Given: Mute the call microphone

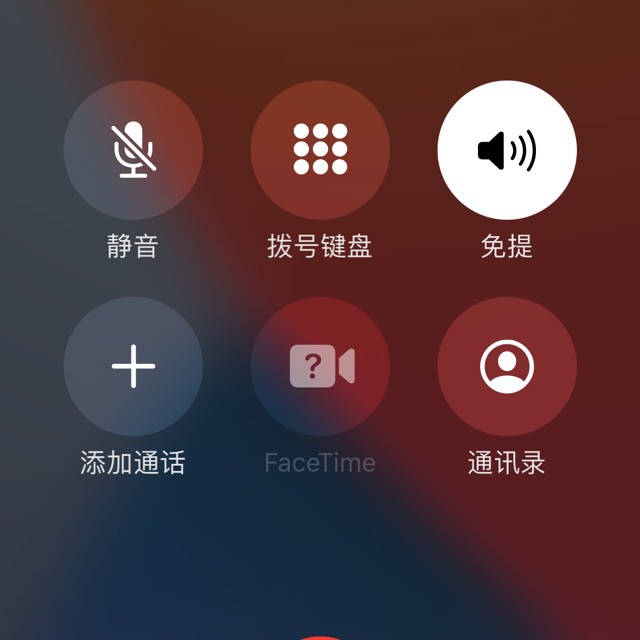Looking at the screenshot, I should coord(133,150).
